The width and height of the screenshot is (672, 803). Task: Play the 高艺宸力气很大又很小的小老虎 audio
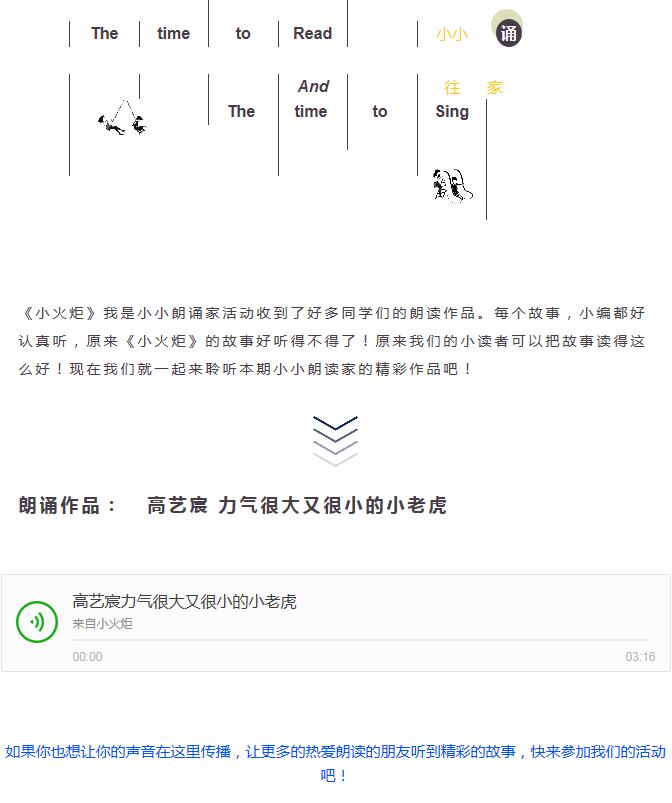tap(37, 622)
